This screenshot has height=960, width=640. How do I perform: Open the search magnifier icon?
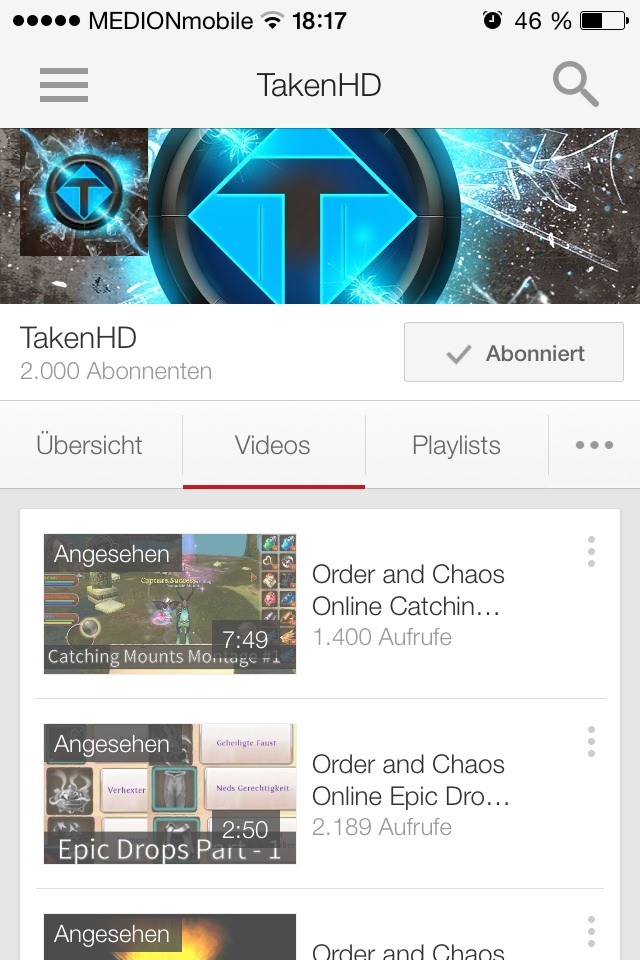point(576,85)
